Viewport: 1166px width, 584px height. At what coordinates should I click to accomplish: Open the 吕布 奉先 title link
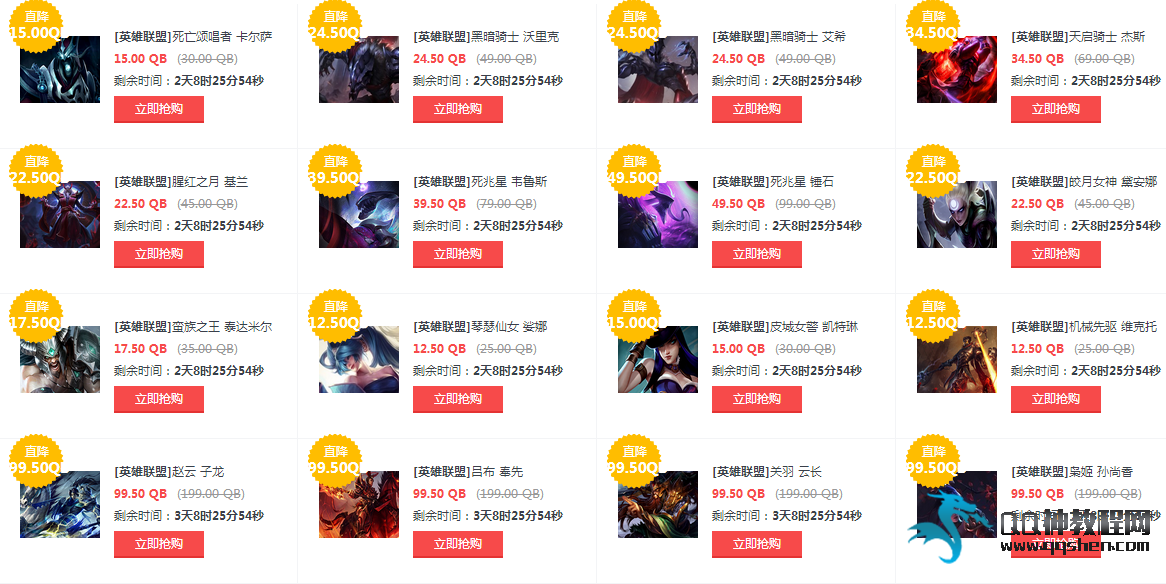[x=468, y=472]
